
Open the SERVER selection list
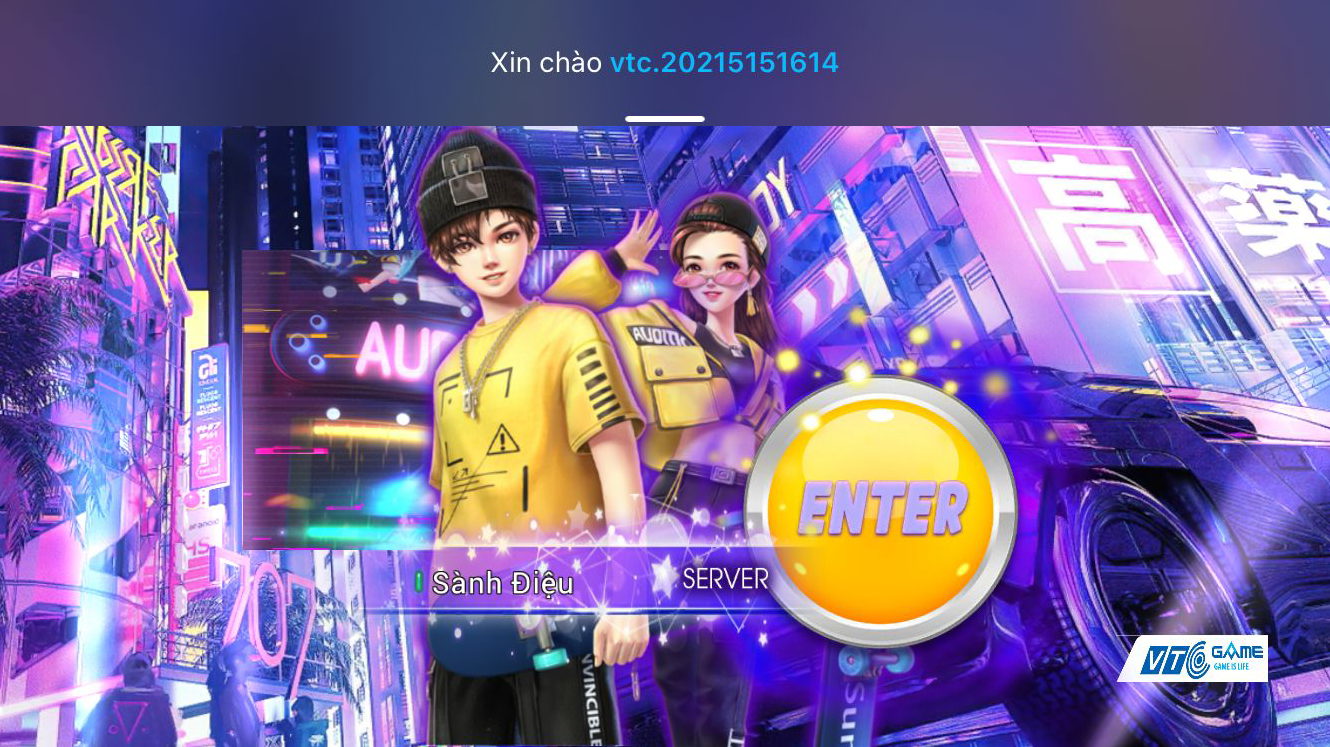(724, 578)
